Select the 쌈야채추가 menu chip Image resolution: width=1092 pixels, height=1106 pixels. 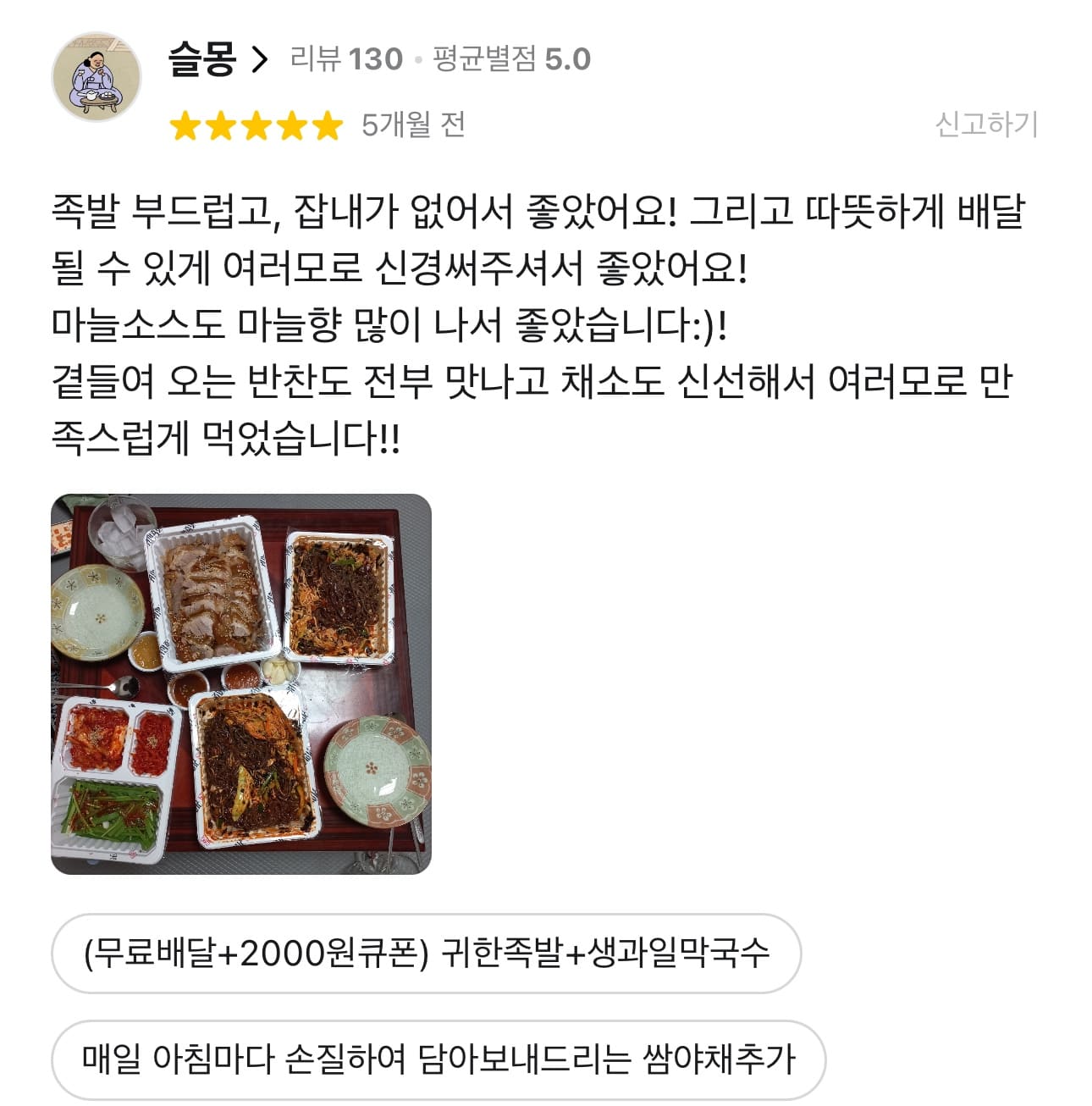coord(438,1059)
